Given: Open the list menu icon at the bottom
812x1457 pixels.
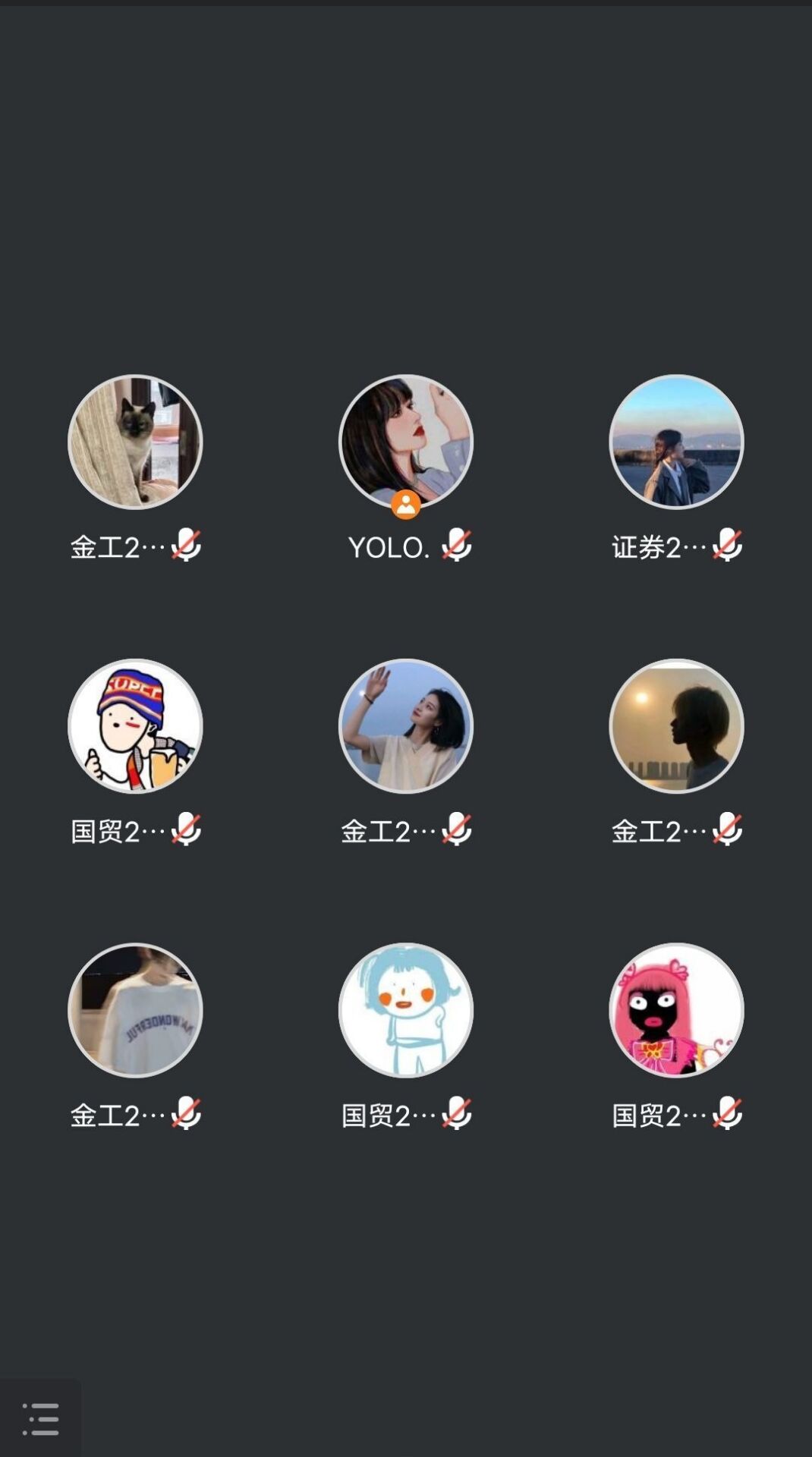Looking at the screenshot, I should pyautogui.click(x=41, y=1418).
